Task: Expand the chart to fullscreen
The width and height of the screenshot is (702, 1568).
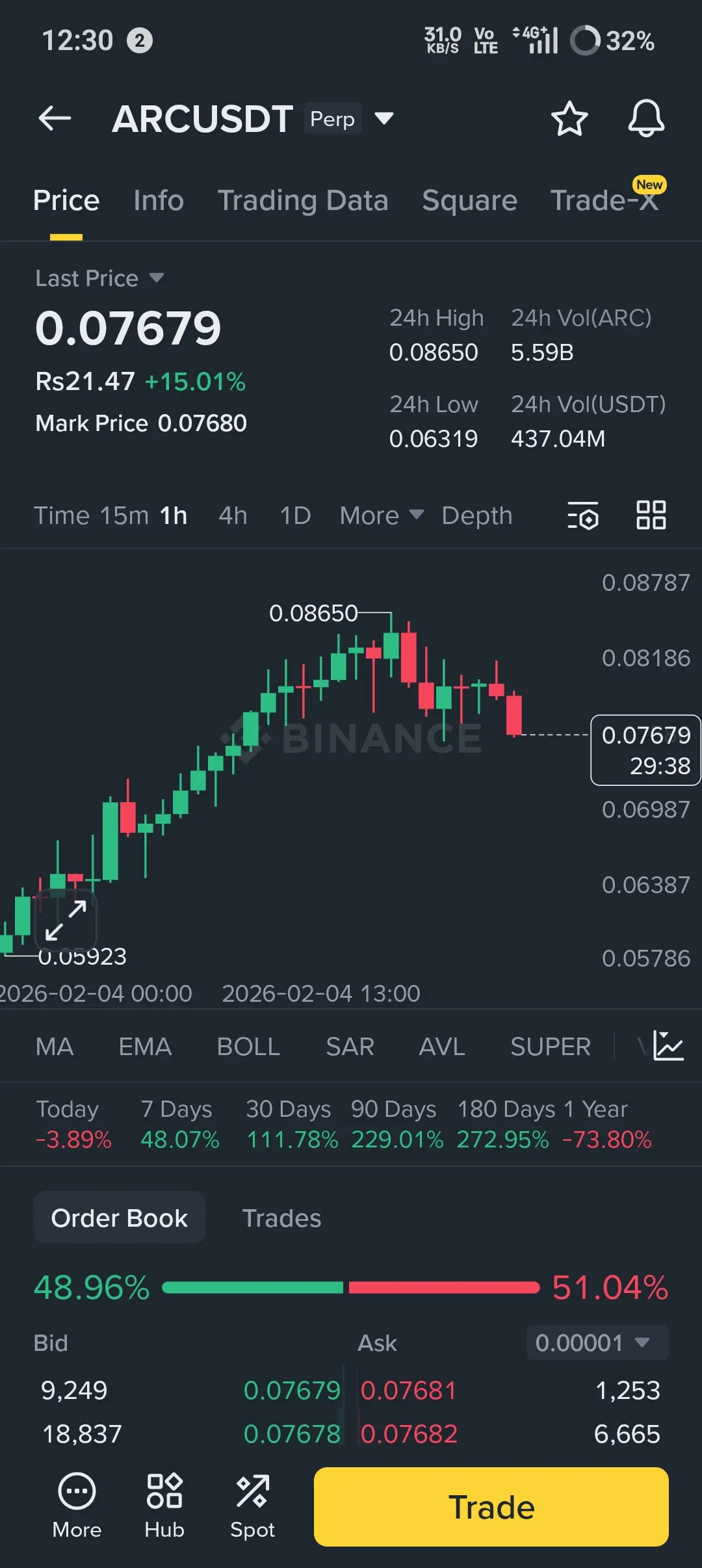Action: coord(66,921)
